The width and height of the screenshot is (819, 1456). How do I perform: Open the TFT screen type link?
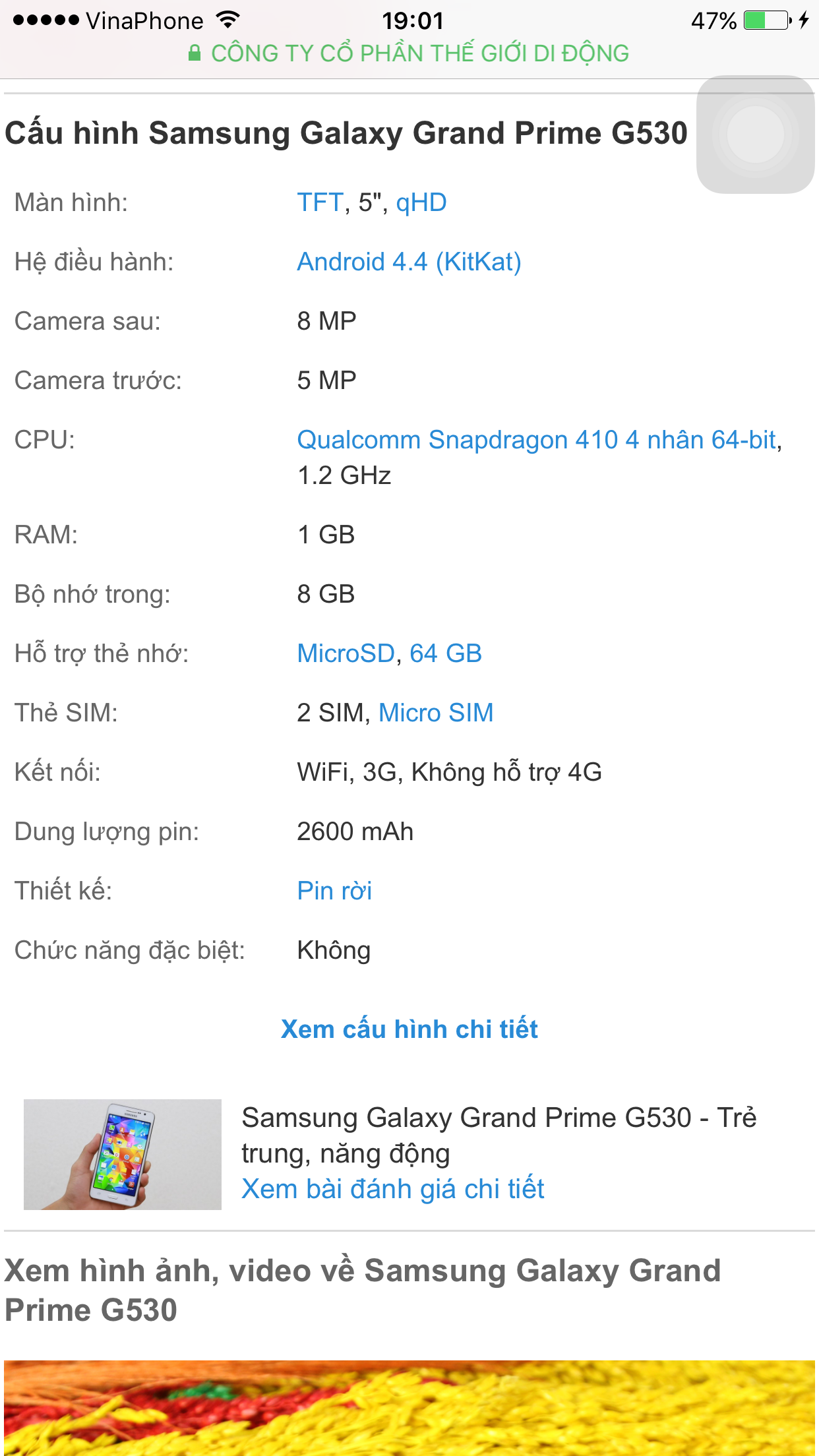320,202
